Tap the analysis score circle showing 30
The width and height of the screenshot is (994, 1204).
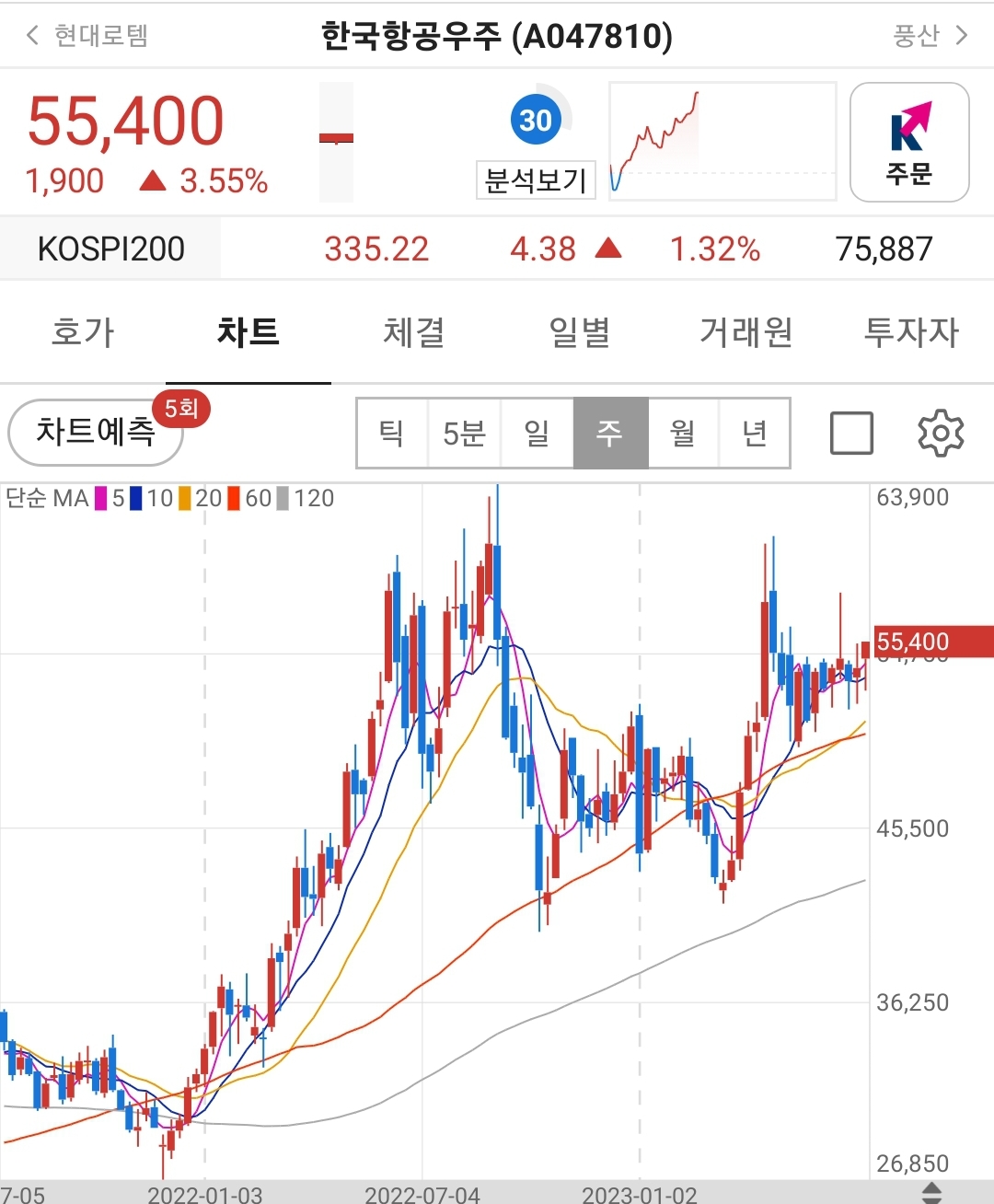(534, 120)
